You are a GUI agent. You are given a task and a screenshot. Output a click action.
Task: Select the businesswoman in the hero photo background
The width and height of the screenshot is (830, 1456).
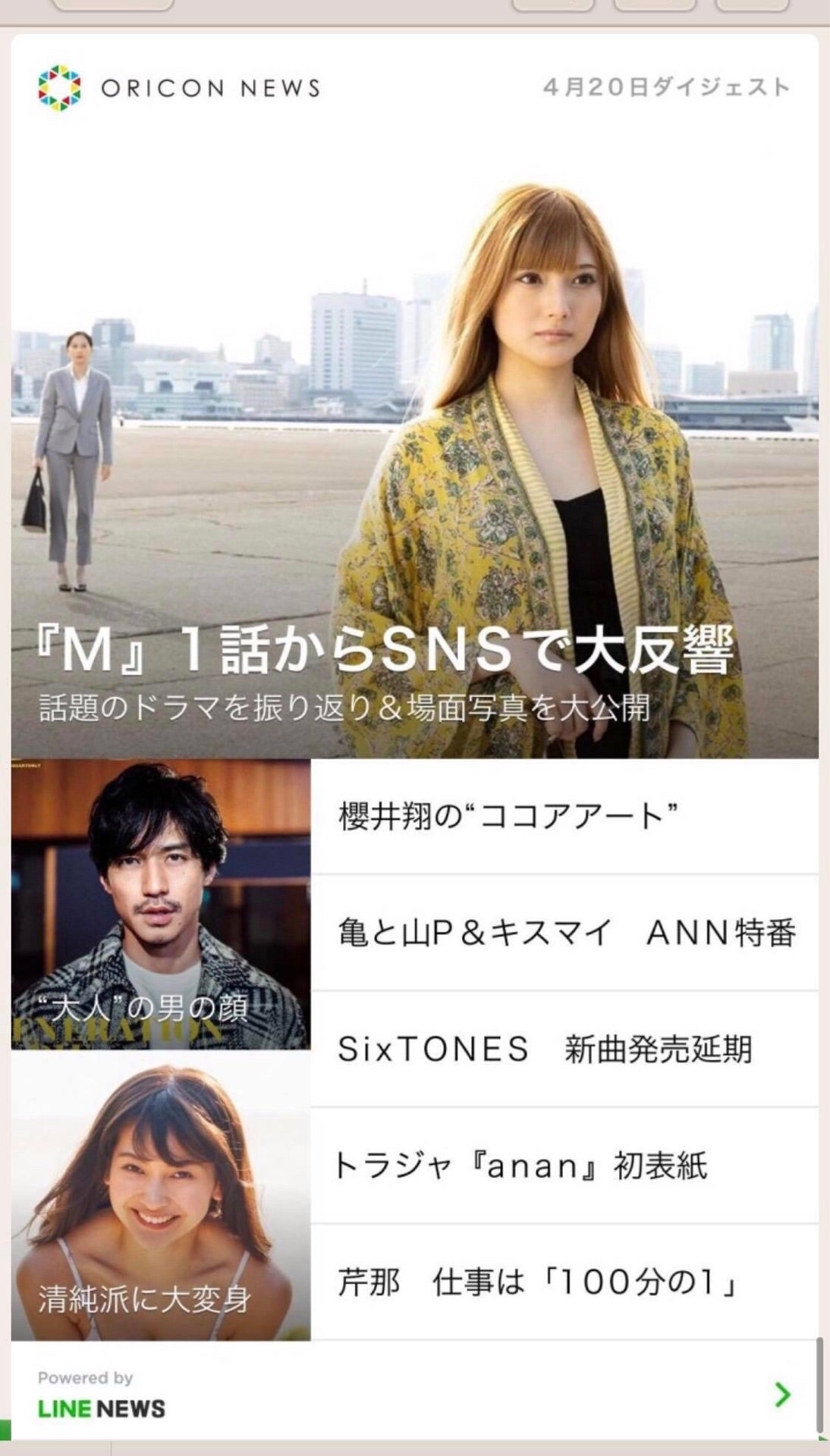point(76,447)
